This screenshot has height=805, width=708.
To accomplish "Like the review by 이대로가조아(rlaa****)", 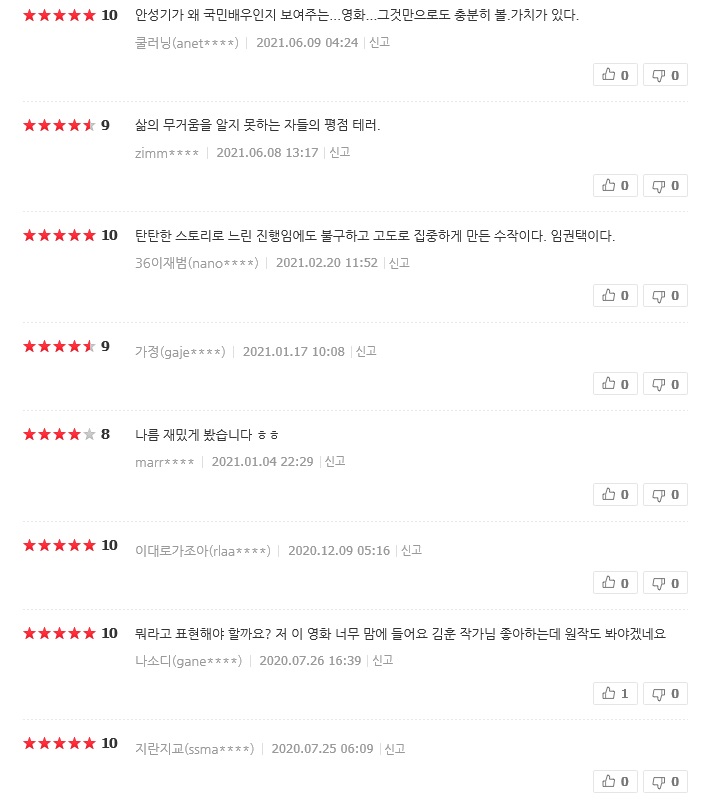I will click(x=615, y=583).
